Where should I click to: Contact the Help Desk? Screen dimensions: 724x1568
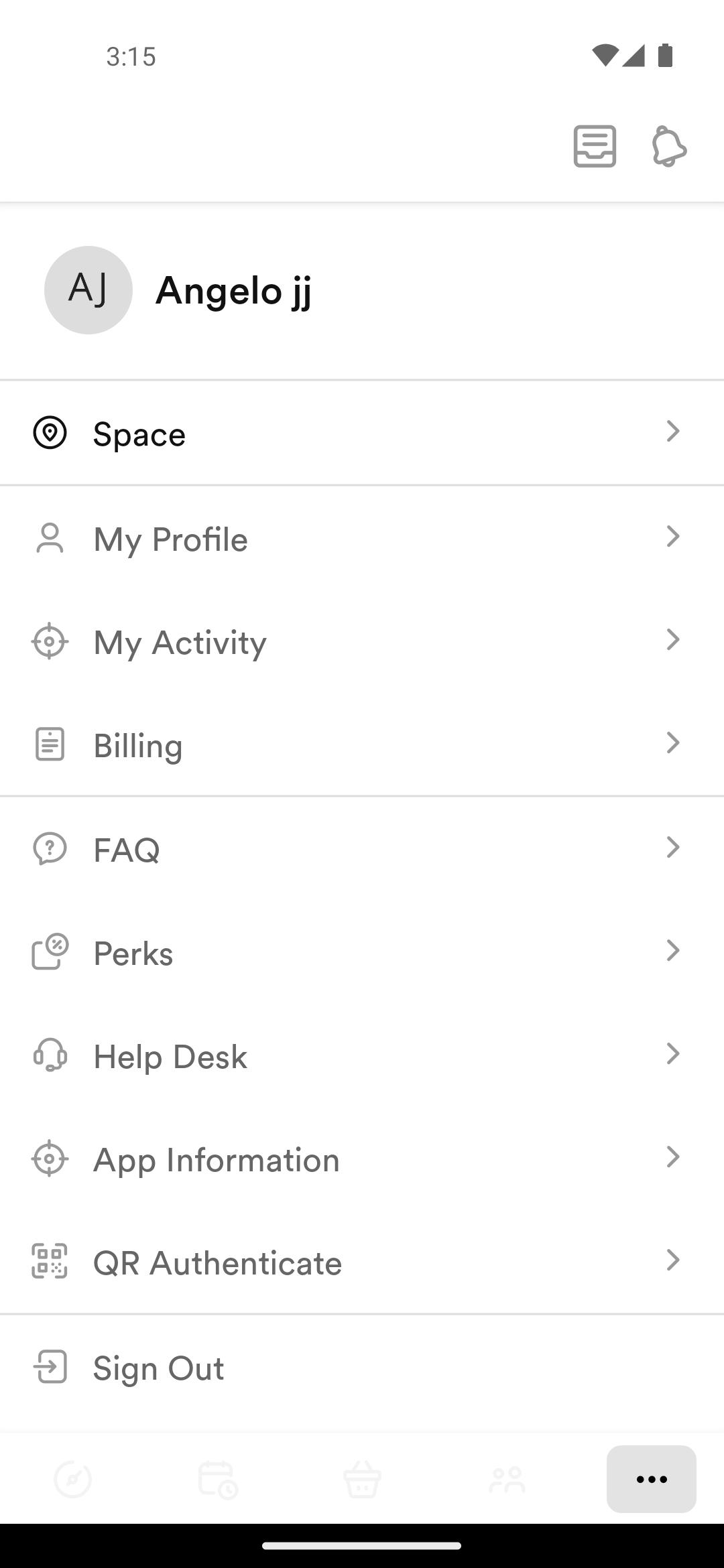[362, 1056]
